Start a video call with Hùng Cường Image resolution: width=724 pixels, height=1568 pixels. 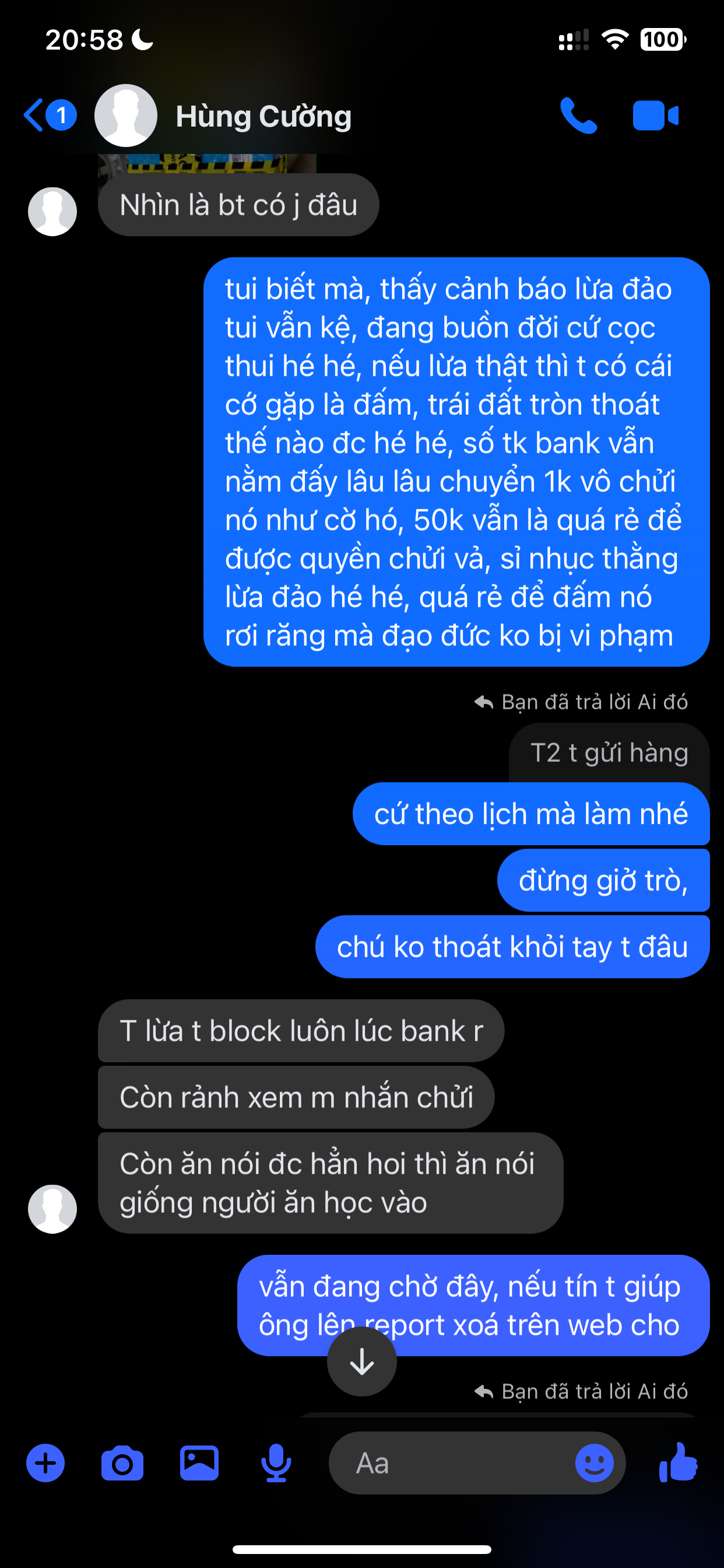(x=655, y=115)
